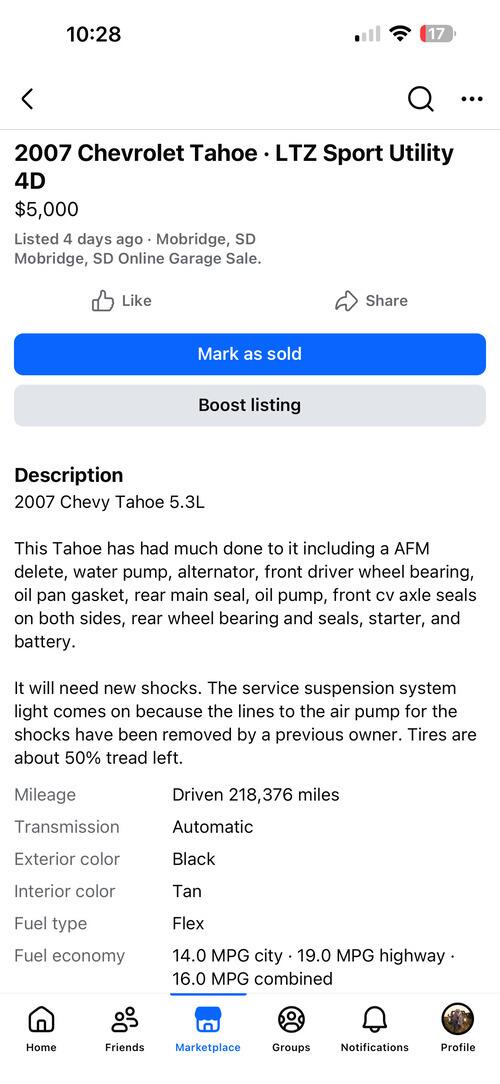Go to the Profile tab
Image resolution: width=500 pixels, height=1084 pixels.
click(x=458, y=1028)
